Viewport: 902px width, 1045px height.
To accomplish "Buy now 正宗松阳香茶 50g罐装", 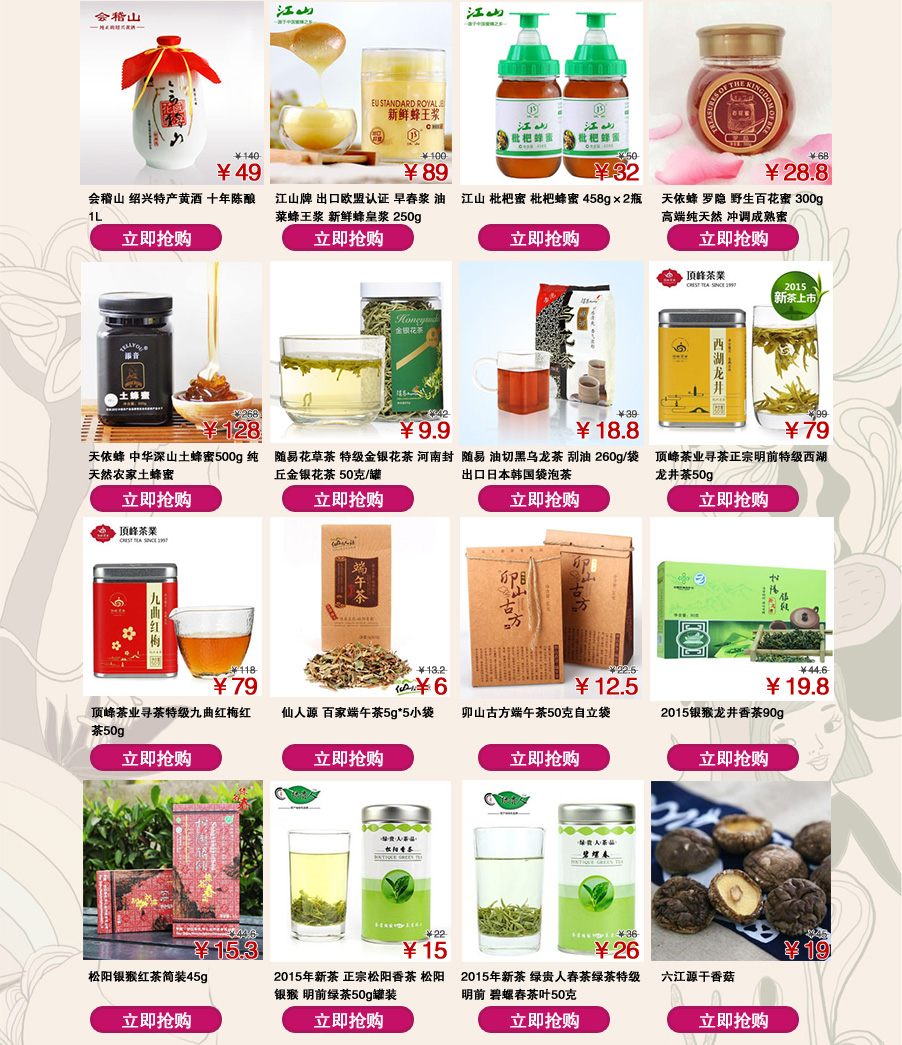I will [x=348, y=1020].
